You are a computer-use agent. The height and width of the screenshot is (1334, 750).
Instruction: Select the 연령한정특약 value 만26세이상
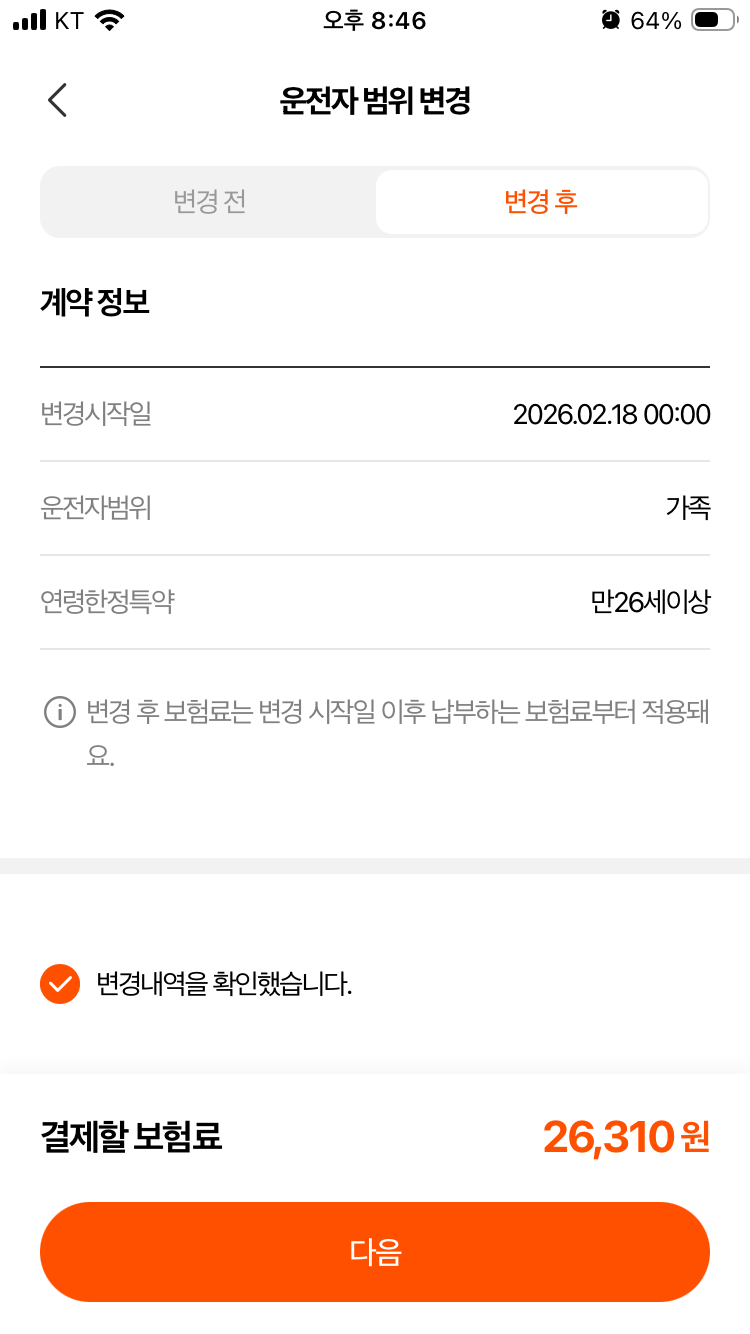pos(649,602)
